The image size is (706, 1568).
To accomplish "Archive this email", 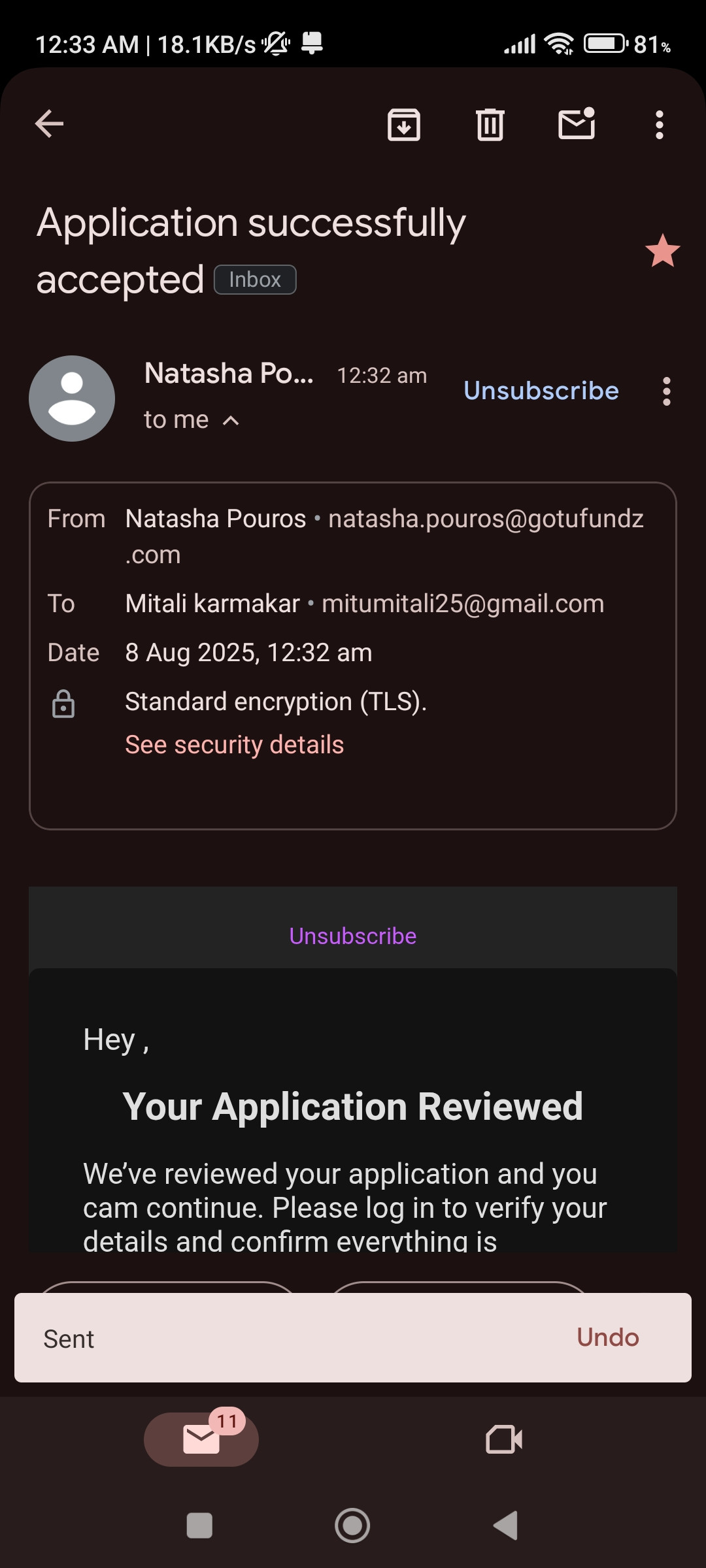I will (404, 124).
